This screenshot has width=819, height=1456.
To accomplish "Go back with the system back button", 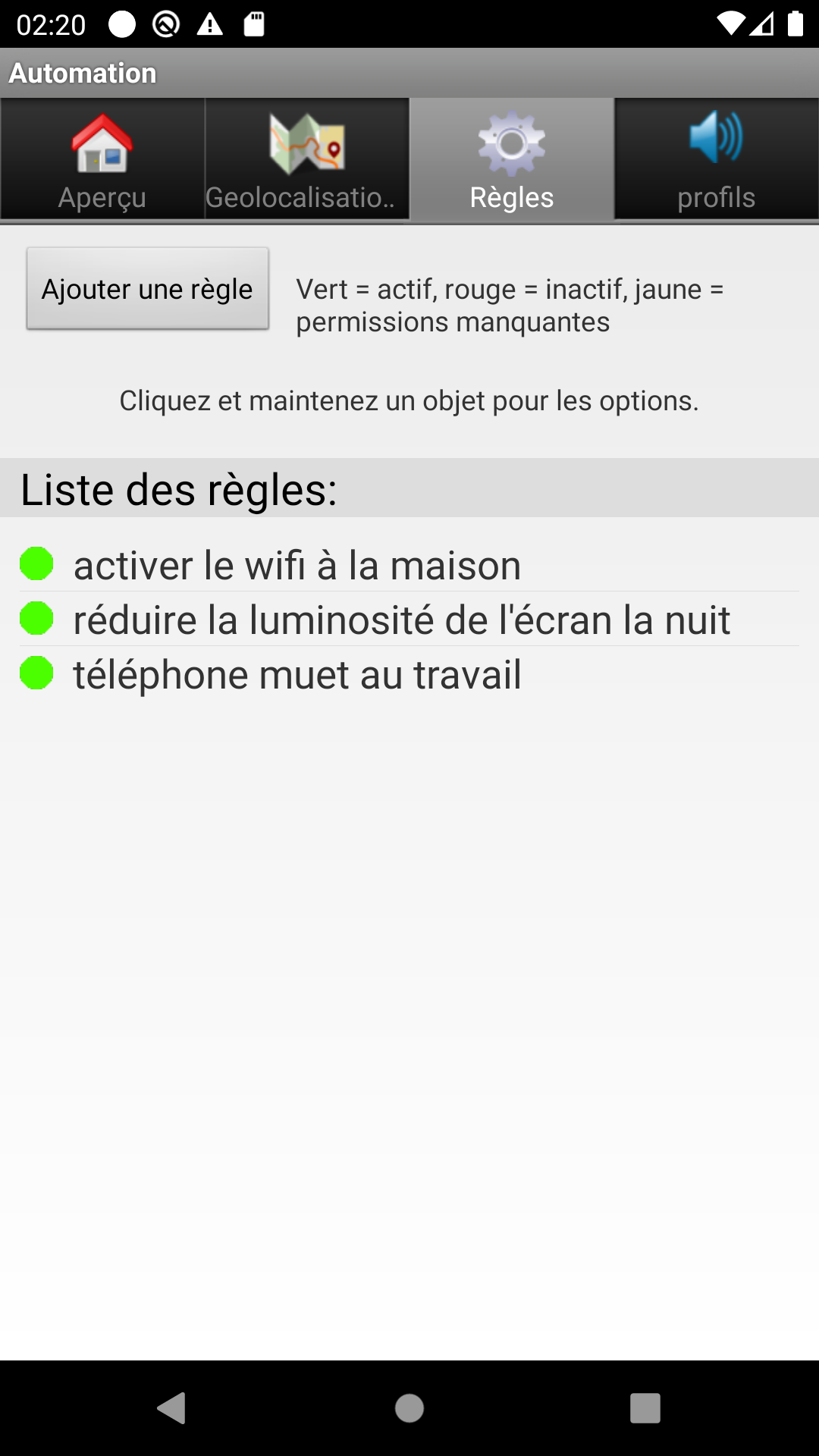I will click(172, 1408).
